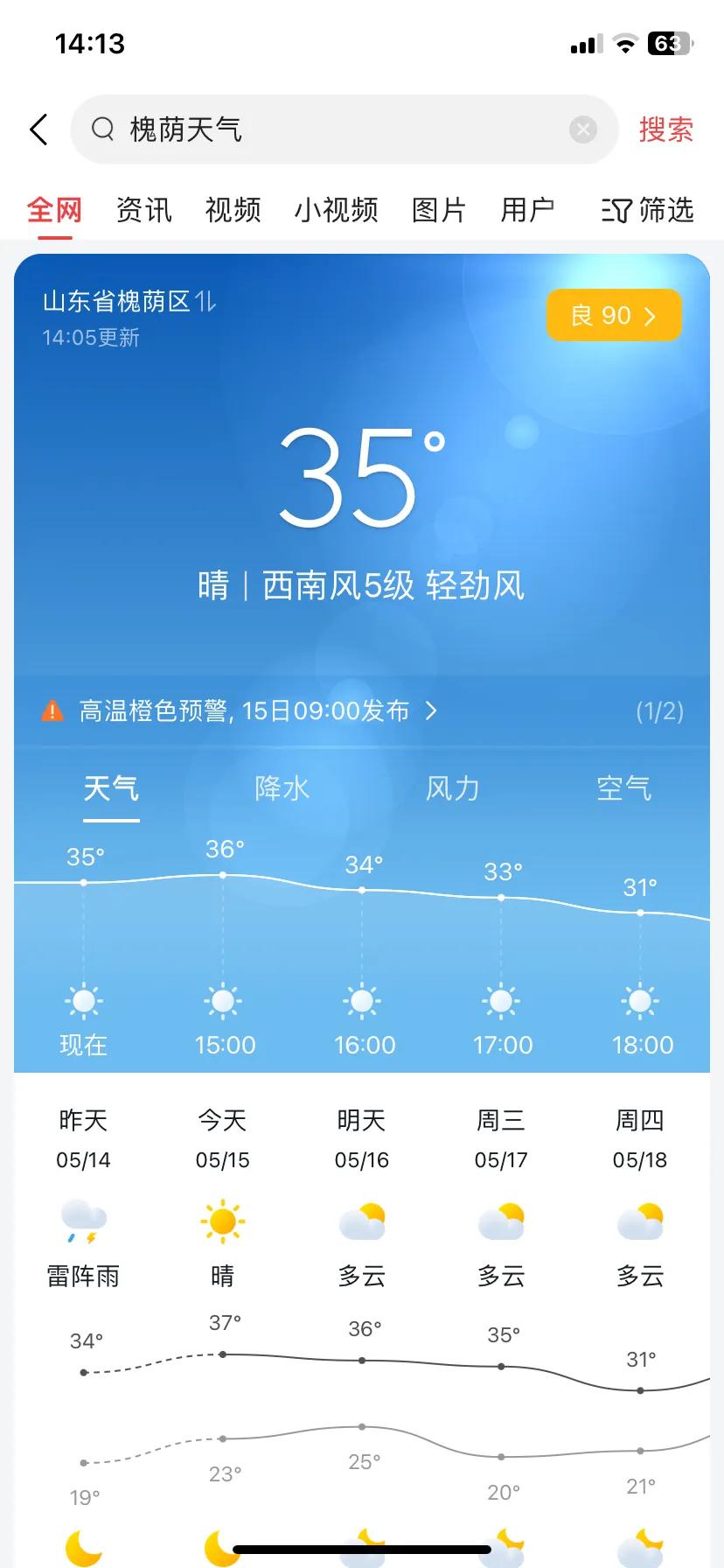Open air quality details via 良 90 chevron
The image size is (724, 1568).
pyautogui.click(x=613, y=315)
